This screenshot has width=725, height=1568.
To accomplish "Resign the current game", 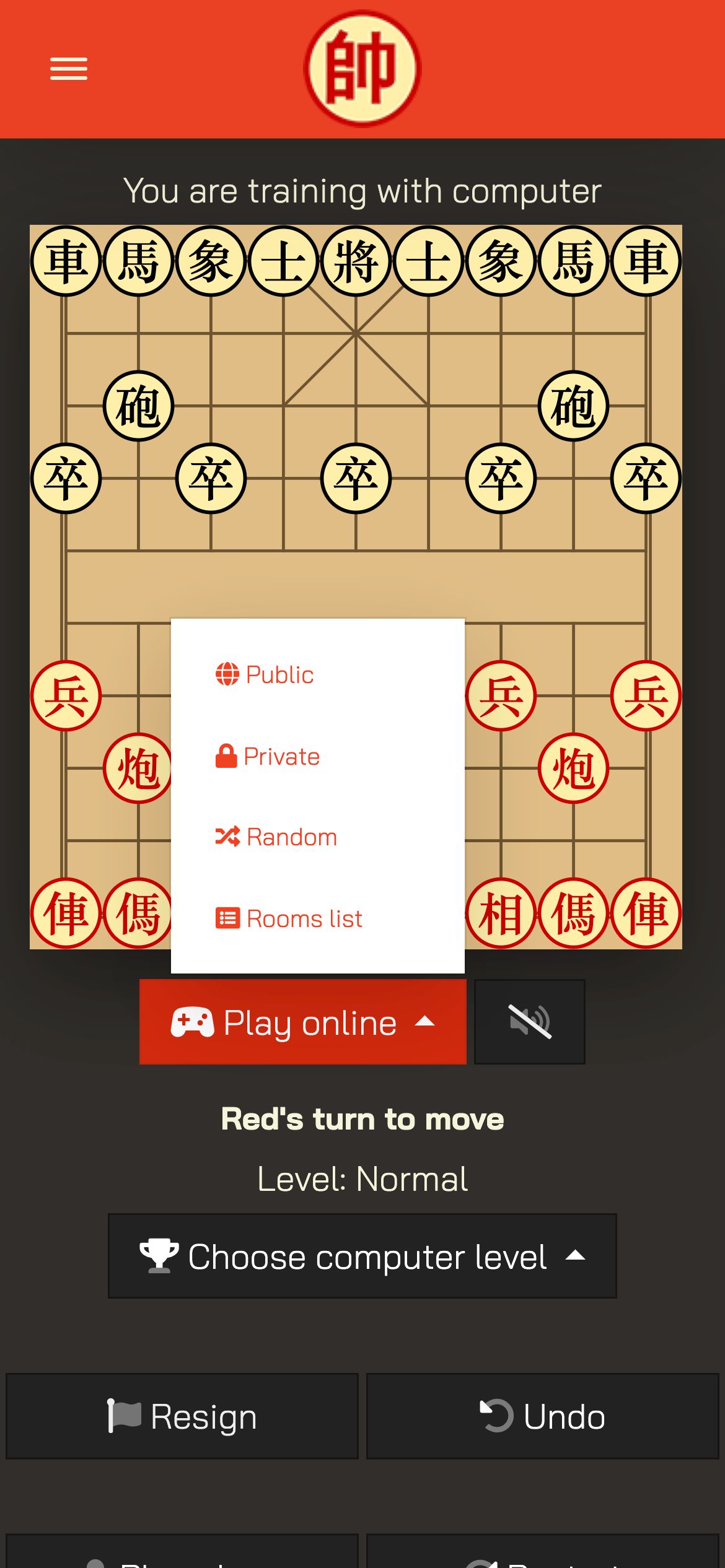I will 182,1416.
